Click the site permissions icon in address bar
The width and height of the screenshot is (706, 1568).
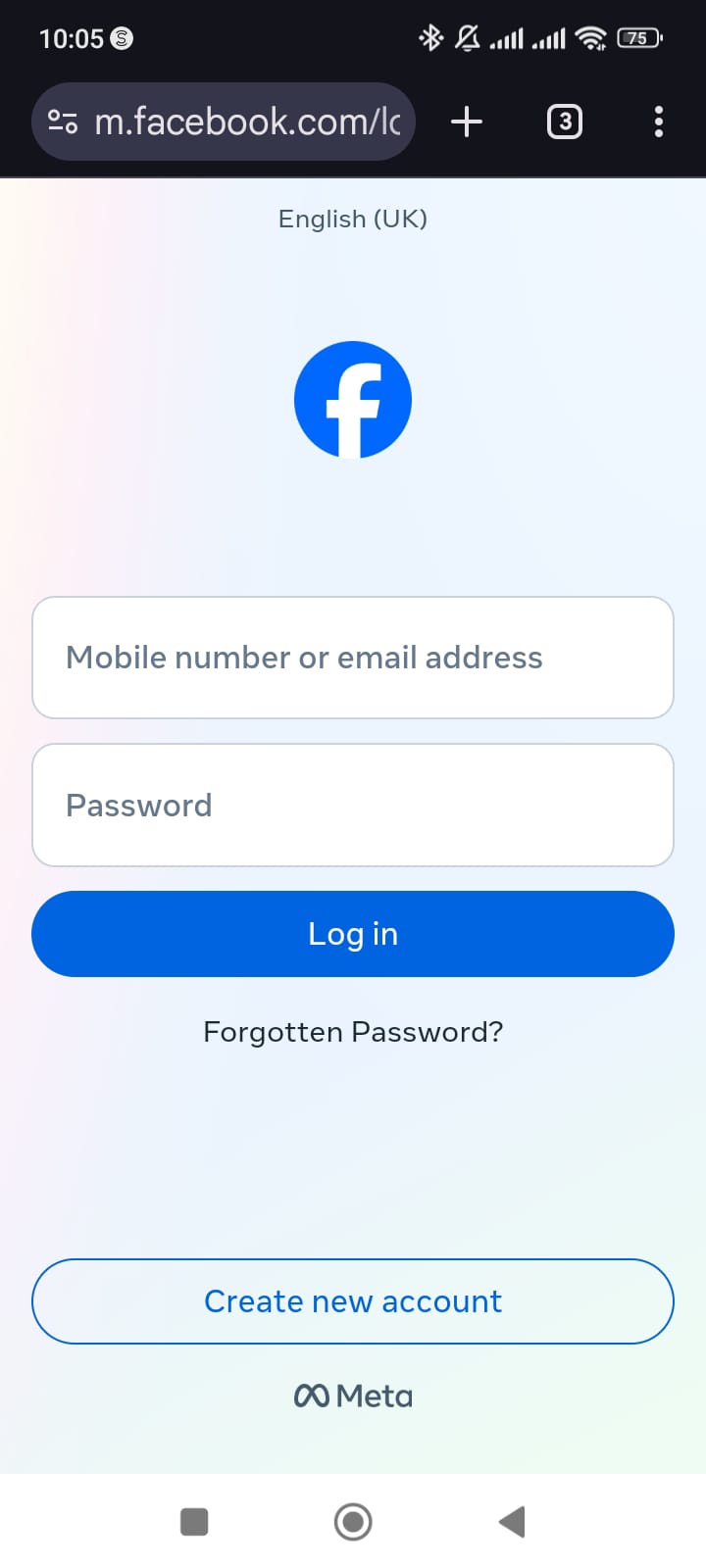tap(63, 122)
